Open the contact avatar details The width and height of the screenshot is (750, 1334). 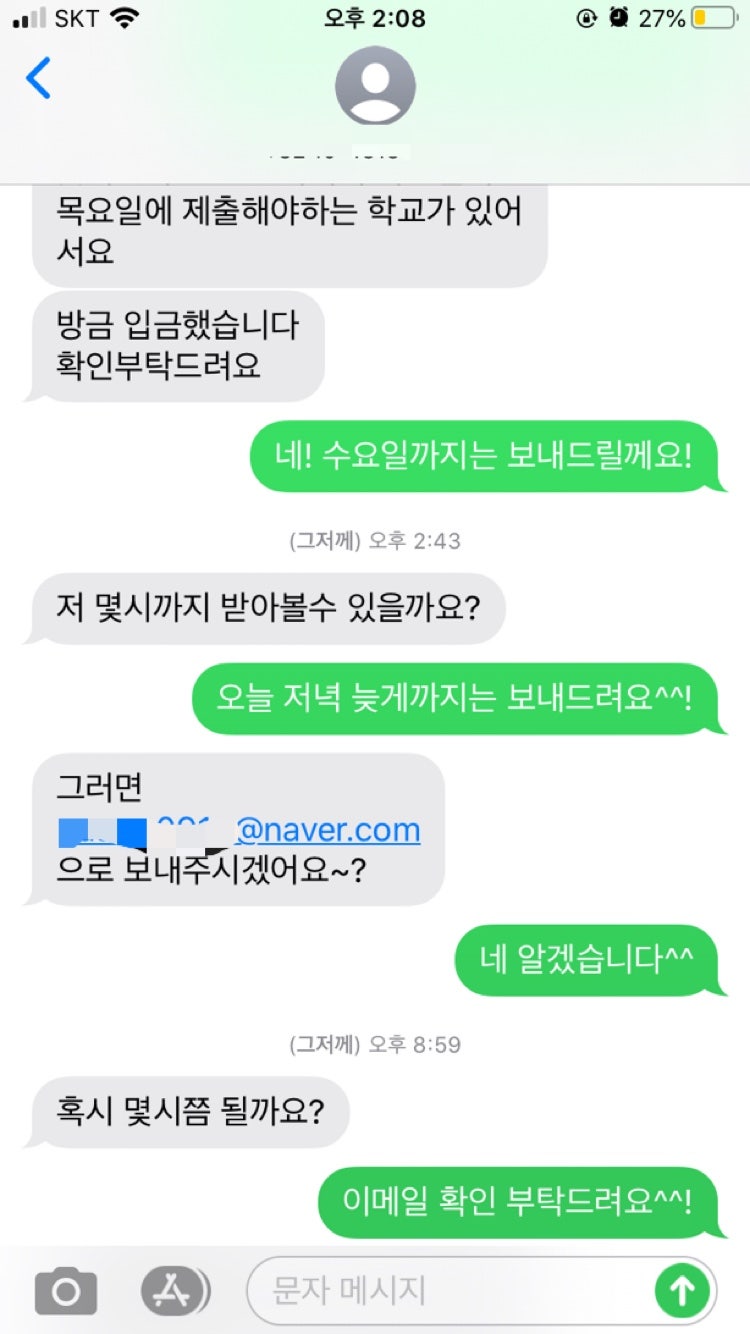coord(375,85)
